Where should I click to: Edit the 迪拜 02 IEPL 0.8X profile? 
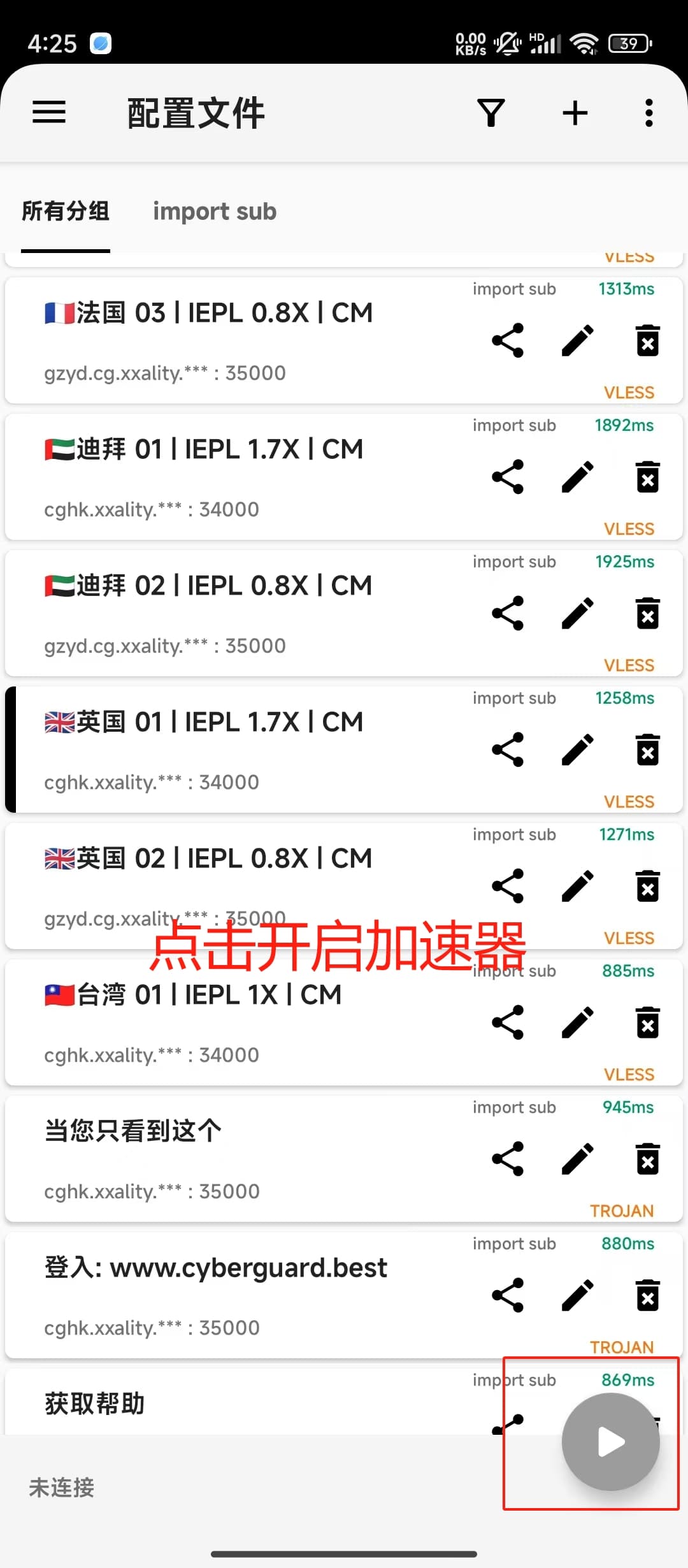(x=578, y=613)
